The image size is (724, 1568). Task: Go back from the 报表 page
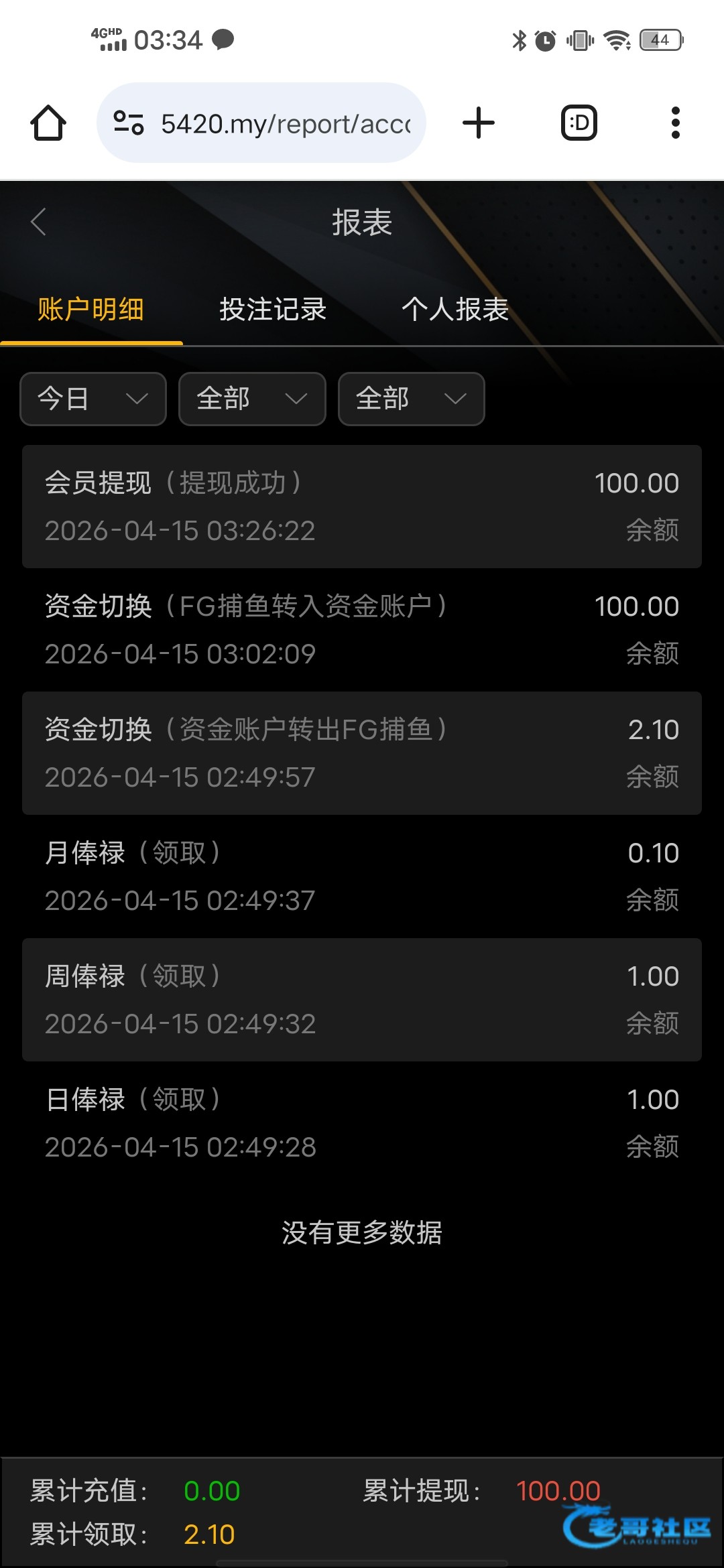coord(39,222)
